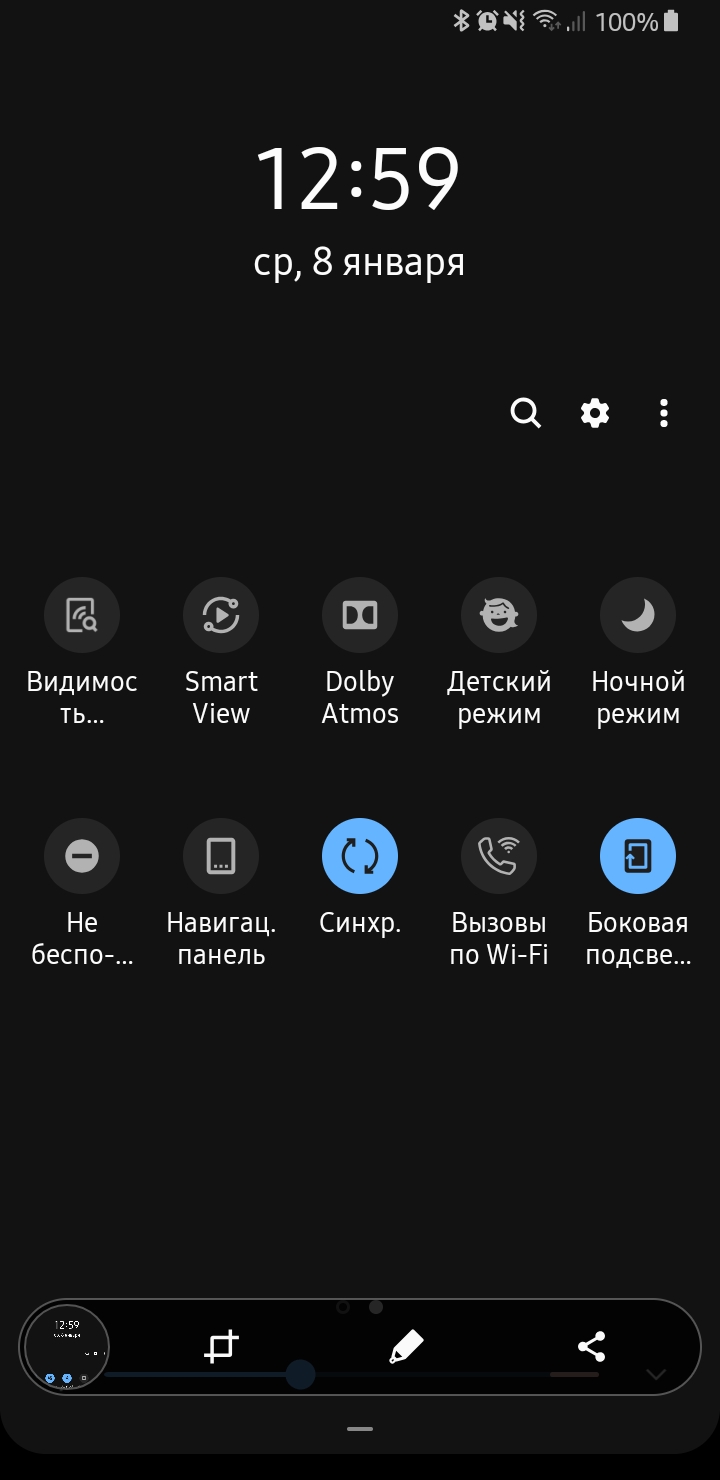The image size is (720, 1480).
Task: Enable Вызовы по Wi-Fi
Action: 499,857
